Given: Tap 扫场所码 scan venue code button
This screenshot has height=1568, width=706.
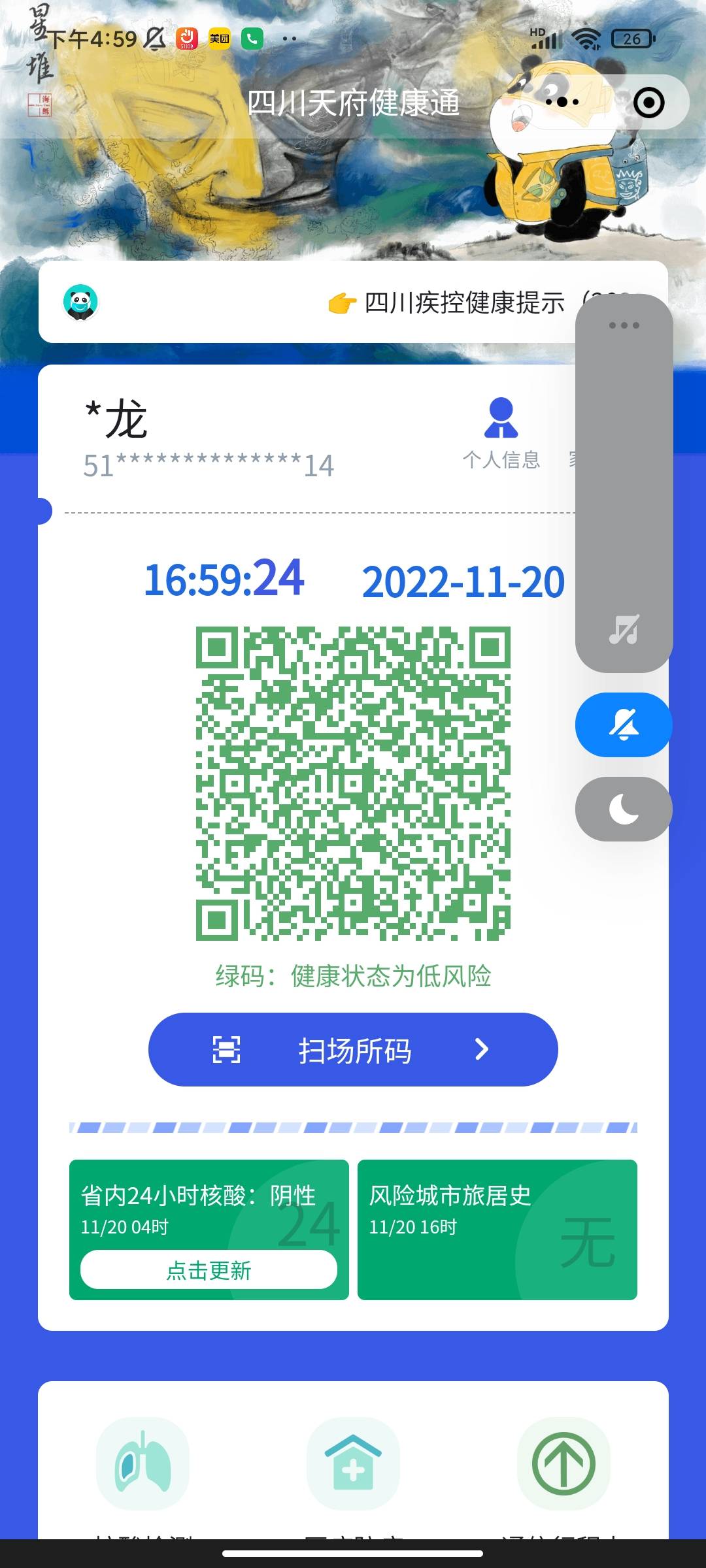Looking at the screenshot, I should [x=353, y=1049].
